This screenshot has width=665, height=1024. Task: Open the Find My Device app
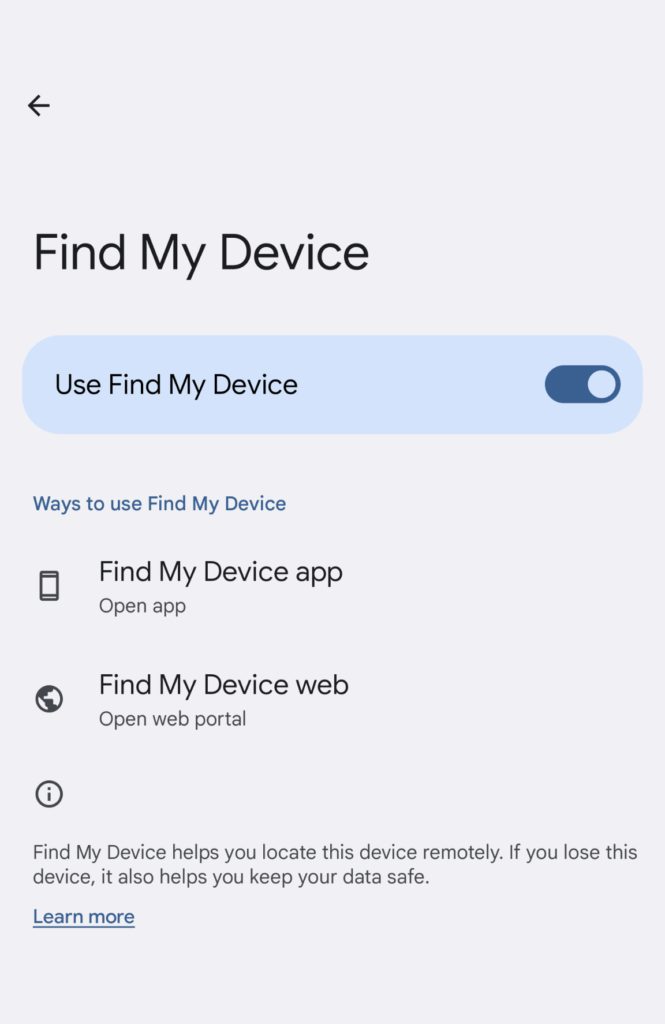point(221,585)
